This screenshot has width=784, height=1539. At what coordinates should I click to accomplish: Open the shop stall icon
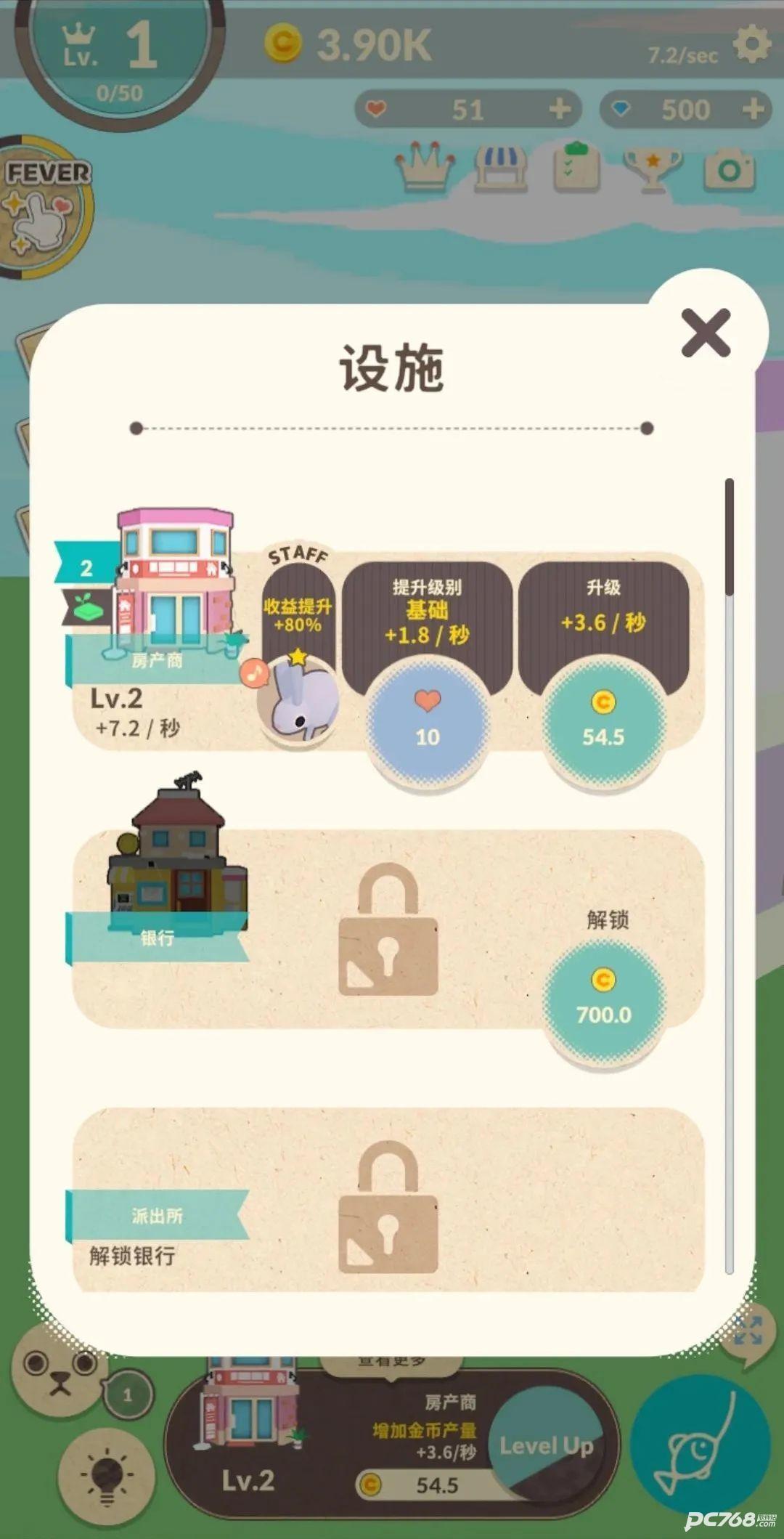click(x=501, y=168)
